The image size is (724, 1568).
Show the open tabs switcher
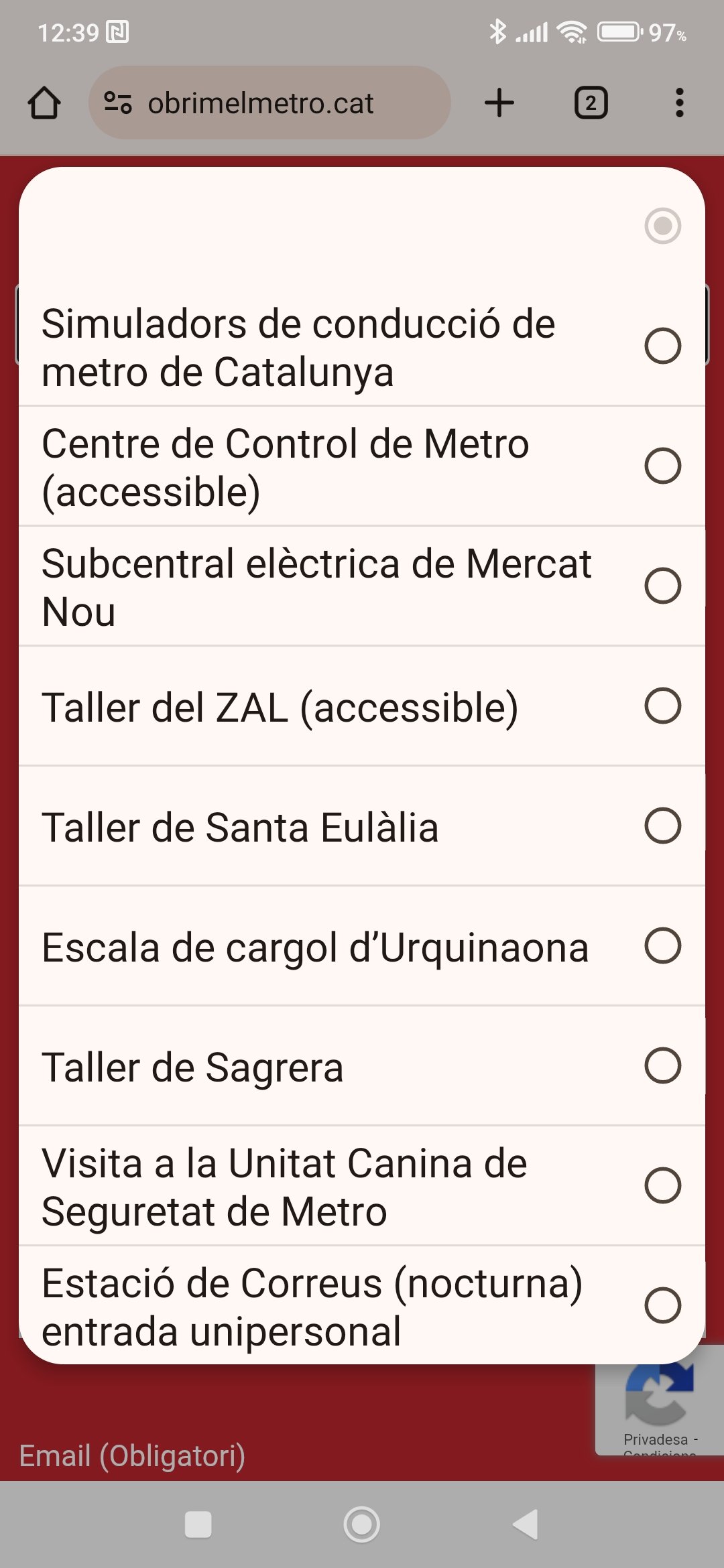pos(591,103)
